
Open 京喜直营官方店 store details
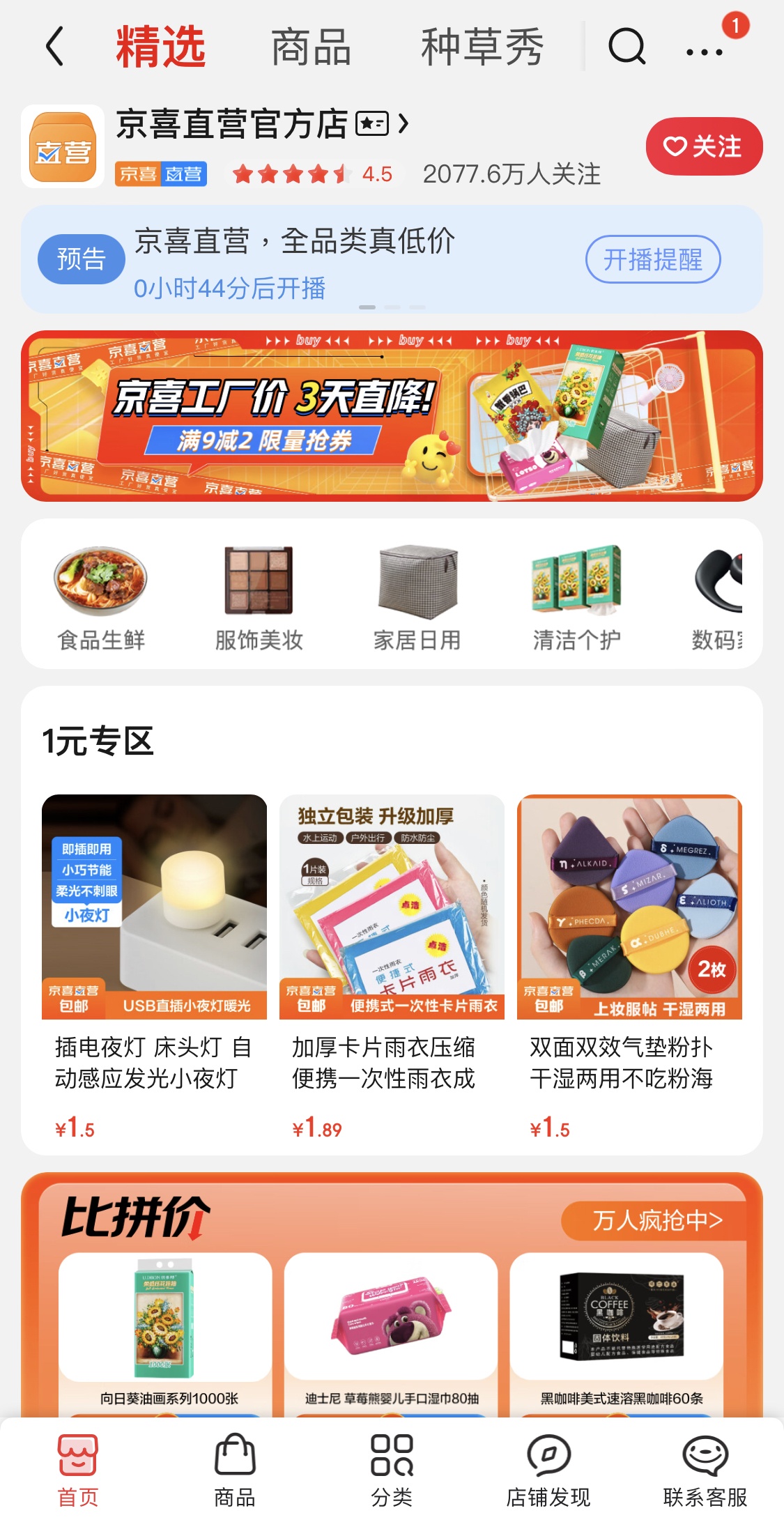(x=261, y=124)
